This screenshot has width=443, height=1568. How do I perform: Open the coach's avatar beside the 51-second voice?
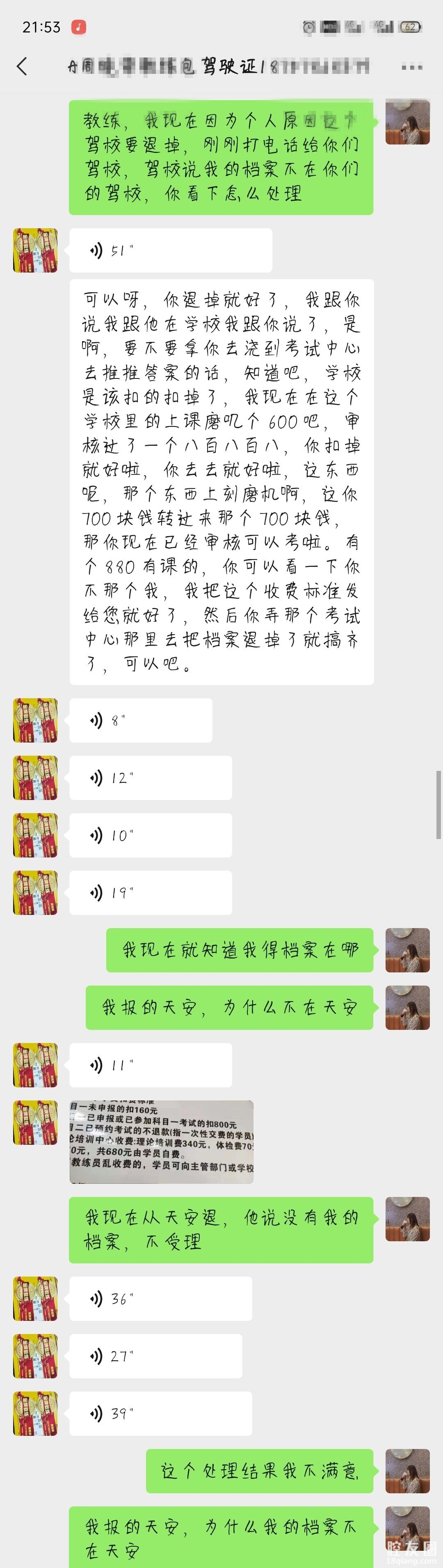pyautogui.click(x=35, y=250)
